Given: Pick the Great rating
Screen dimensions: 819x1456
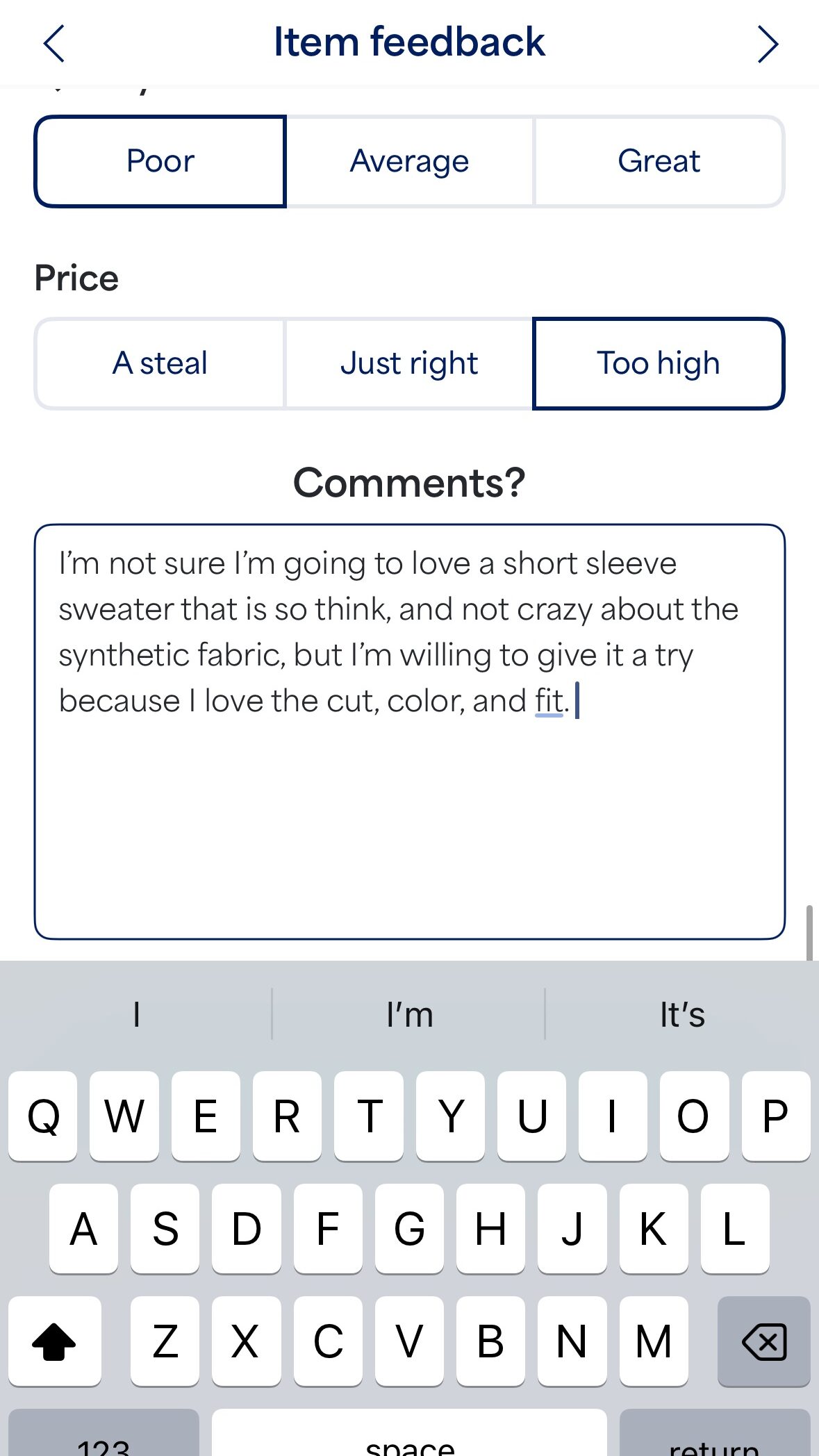Looking at the screenshot, I should click(x=659, y=161).
